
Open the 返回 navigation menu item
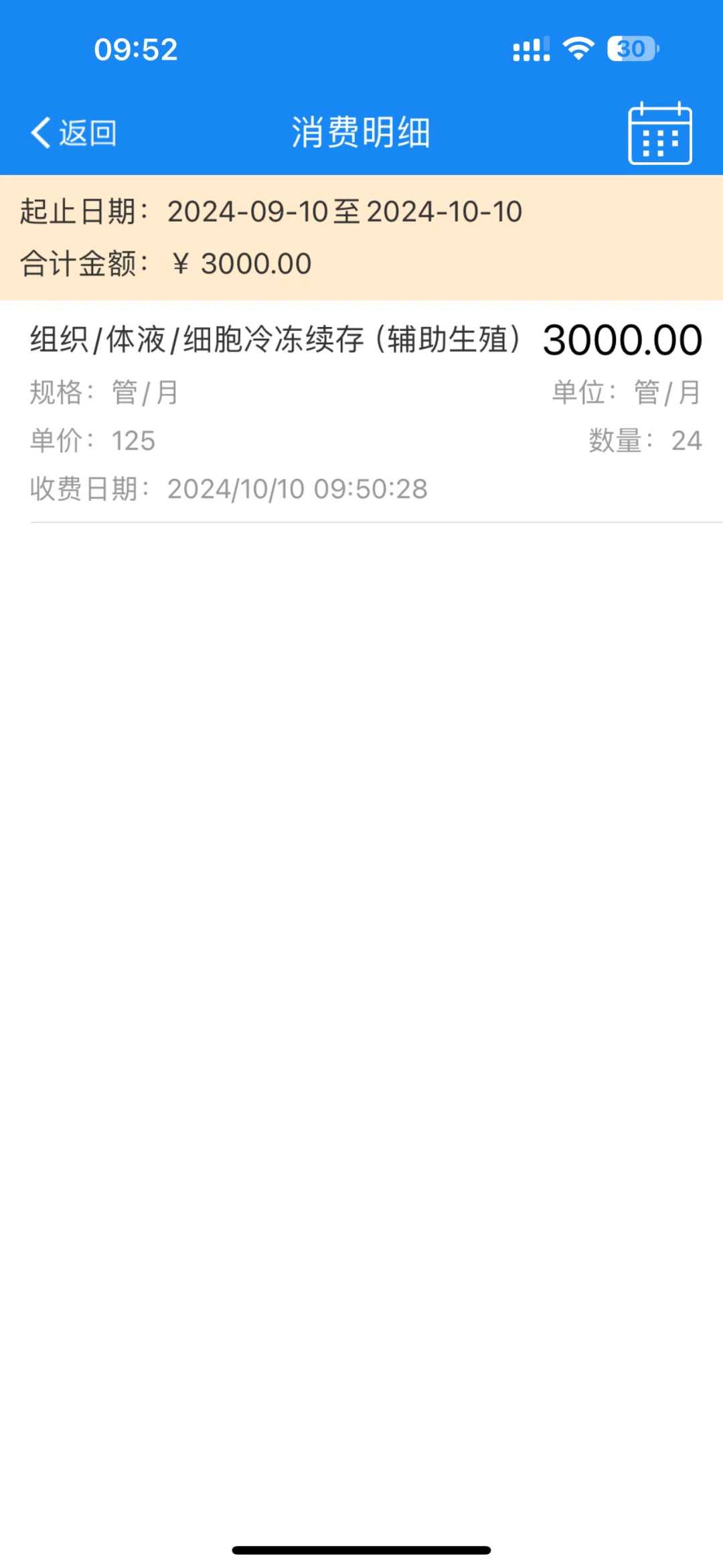click(87, 132)
